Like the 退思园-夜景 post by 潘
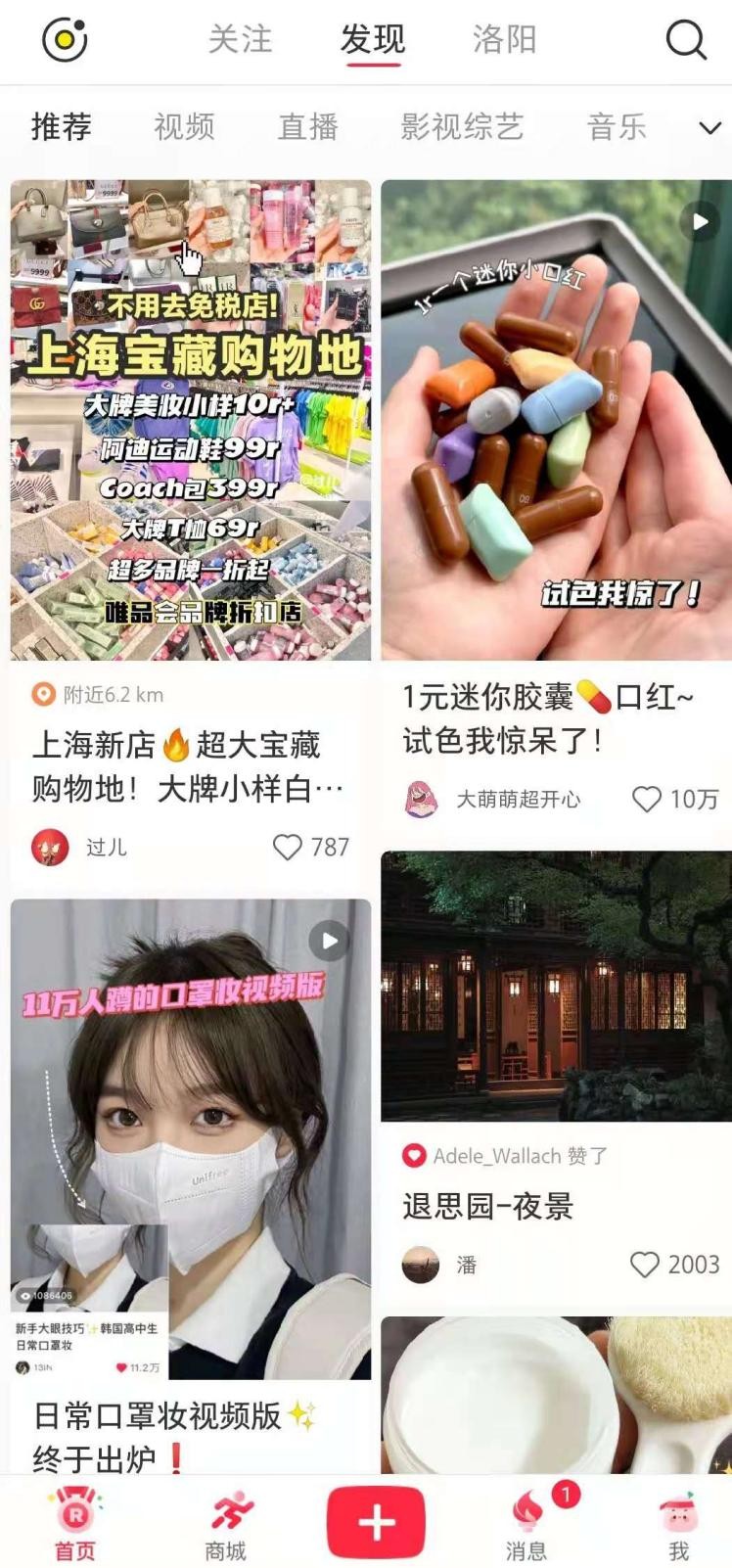 coord(645,1265)
